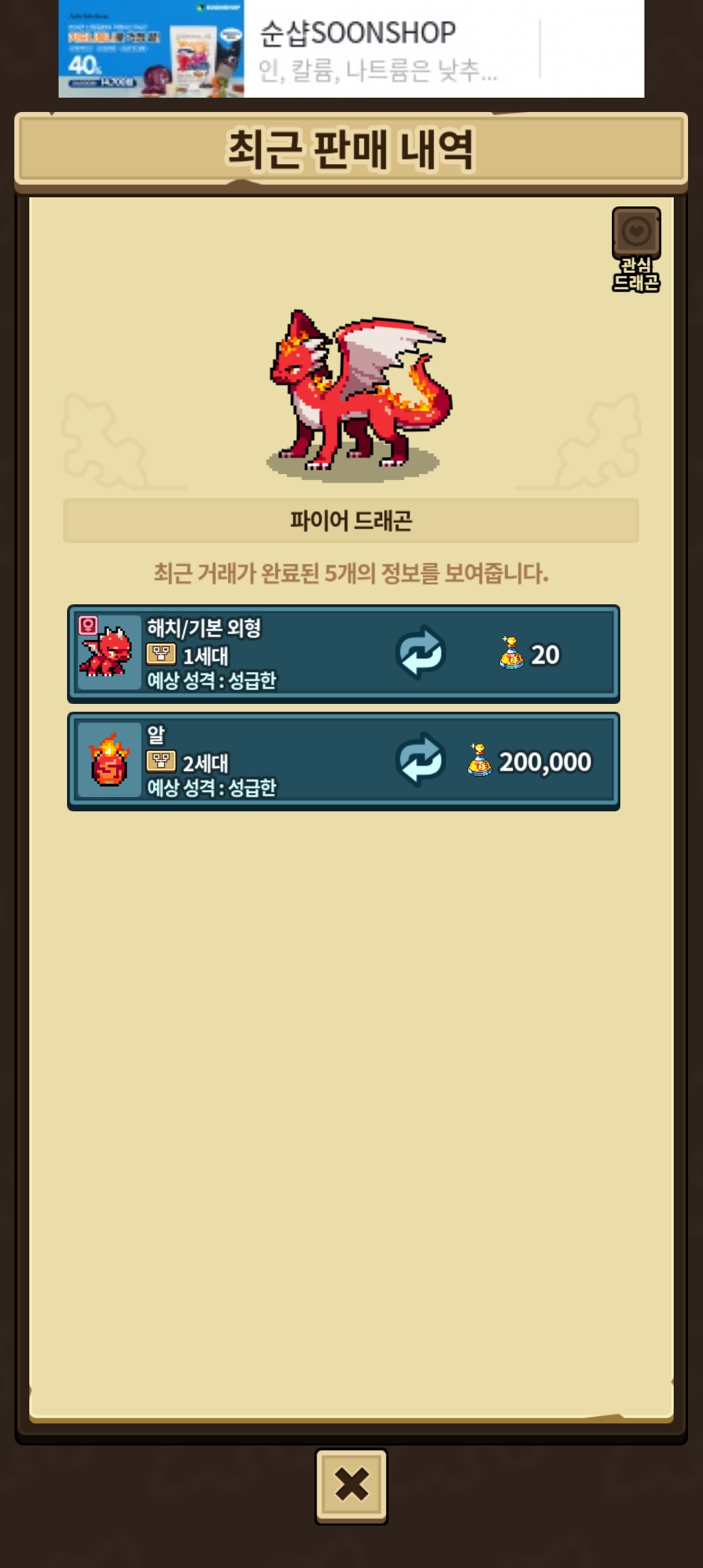Tap the exchange arrows on the 20-price row
The height and width of the screenshot is (1568, 703).
pyautogui.click(x=420, y=652)
